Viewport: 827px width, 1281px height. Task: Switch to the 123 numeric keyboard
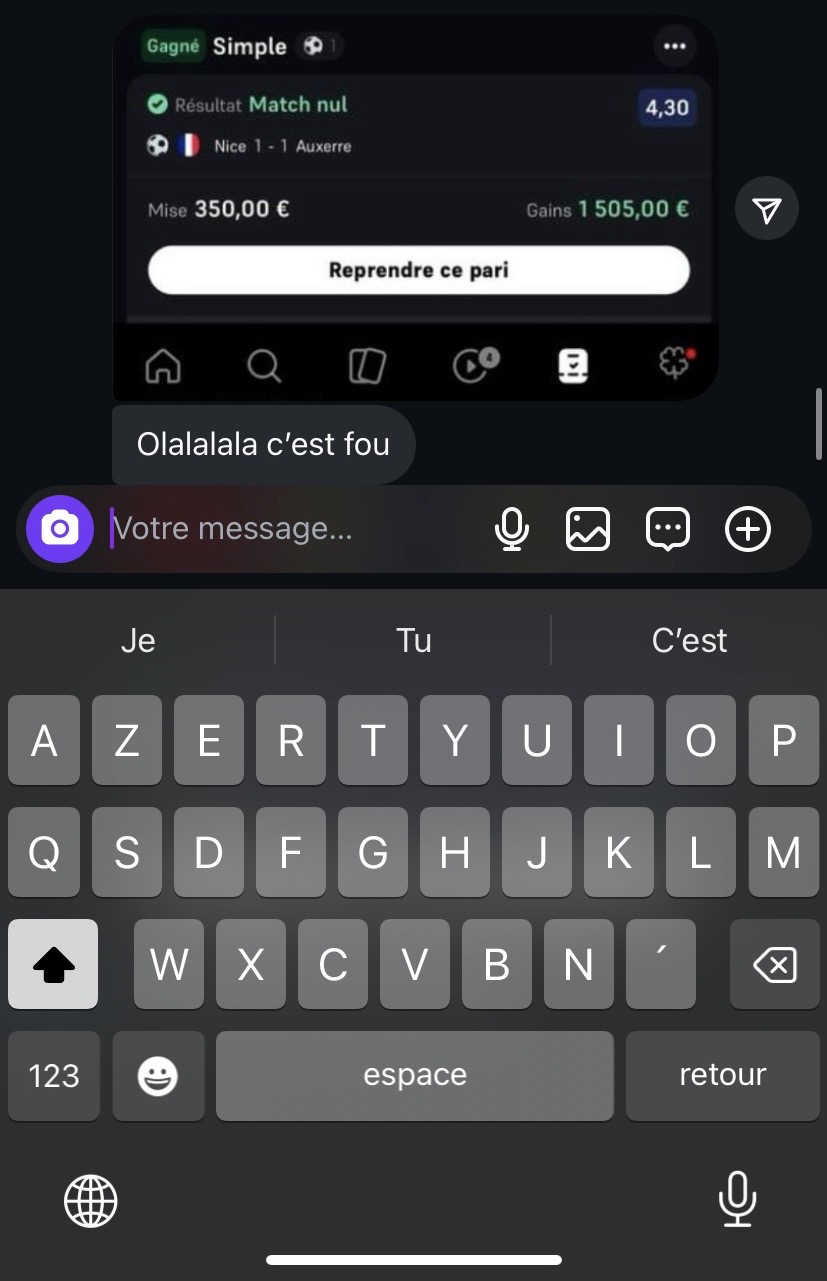54,1076
